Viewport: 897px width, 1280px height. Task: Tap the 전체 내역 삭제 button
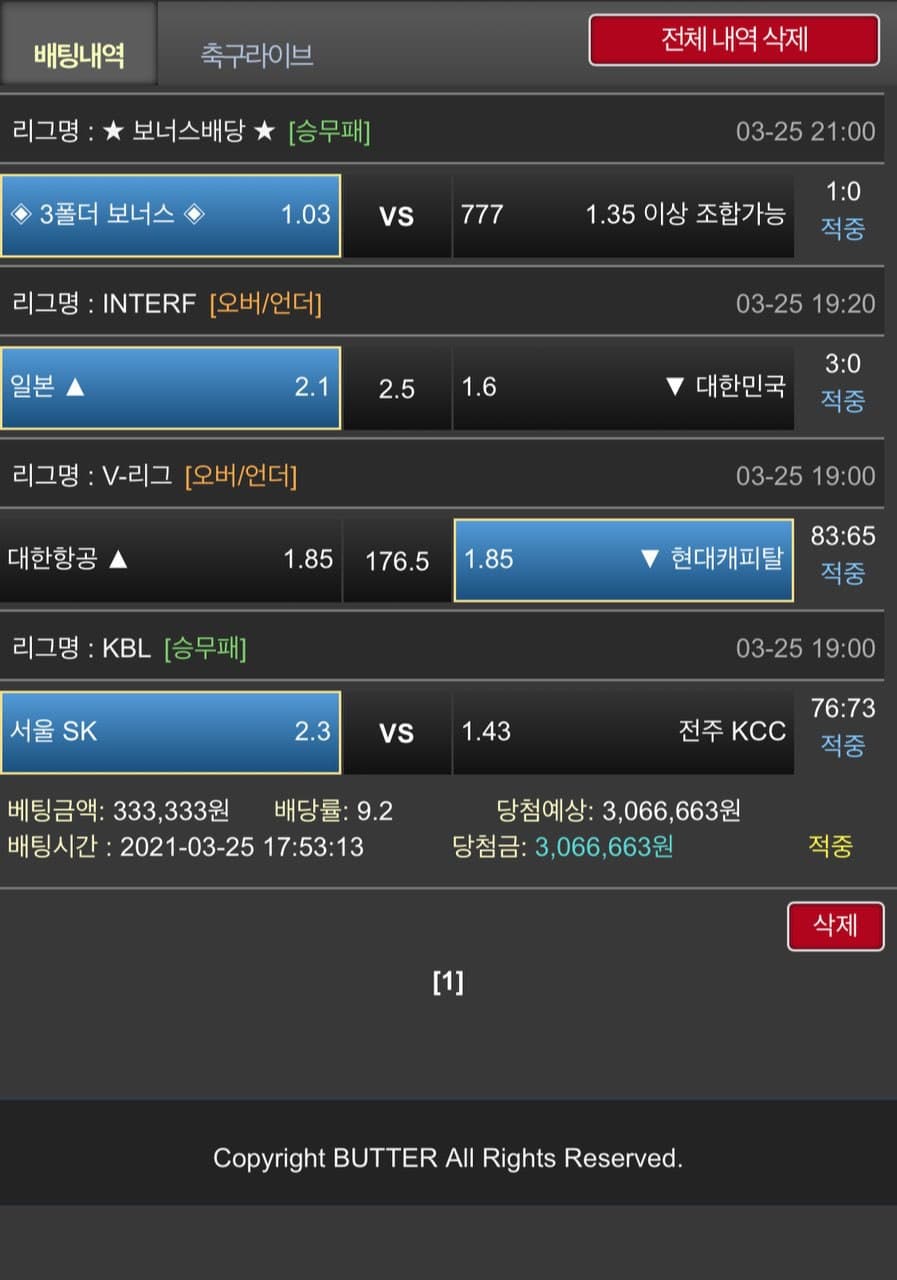(x=734, y=40)
